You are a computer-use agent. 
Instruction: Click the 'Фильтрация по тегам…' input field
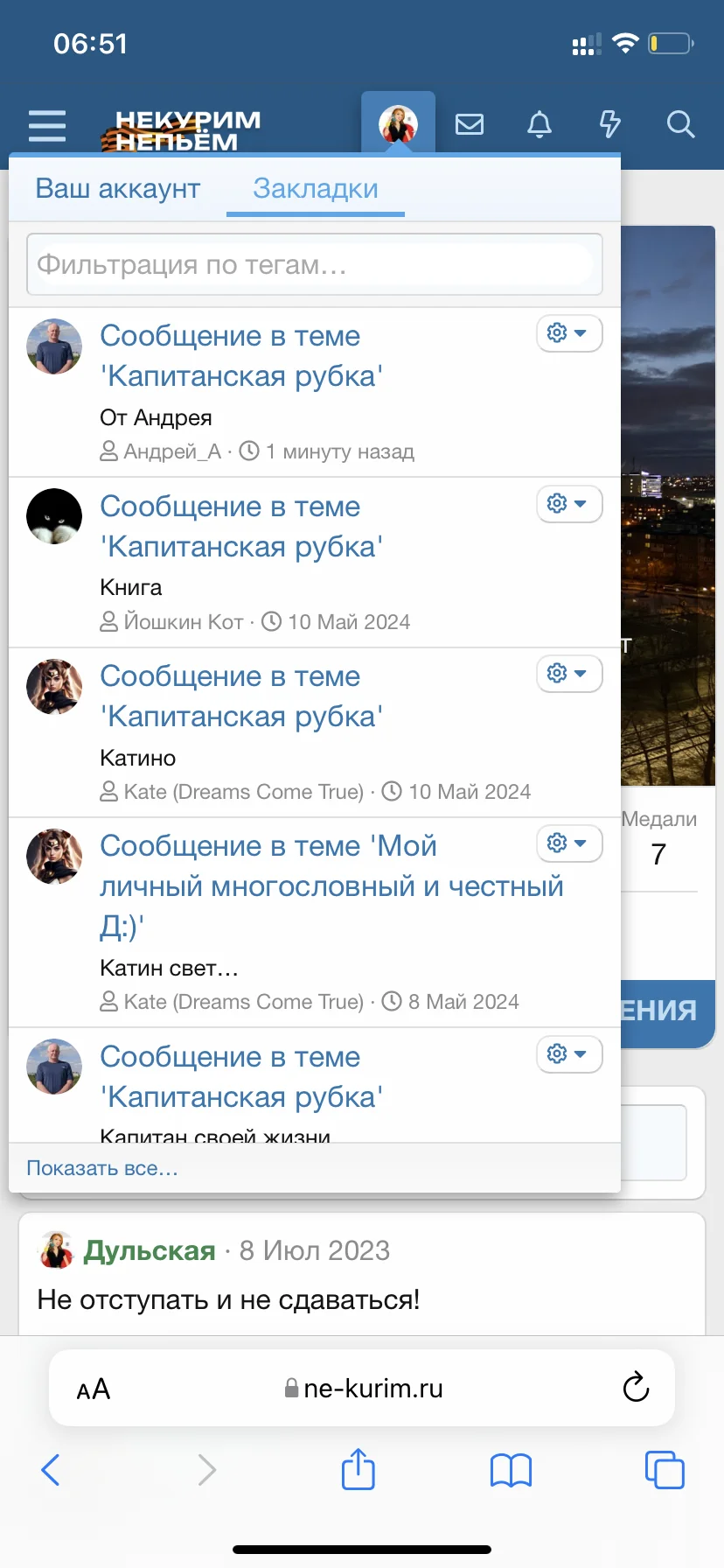(315, 265)
